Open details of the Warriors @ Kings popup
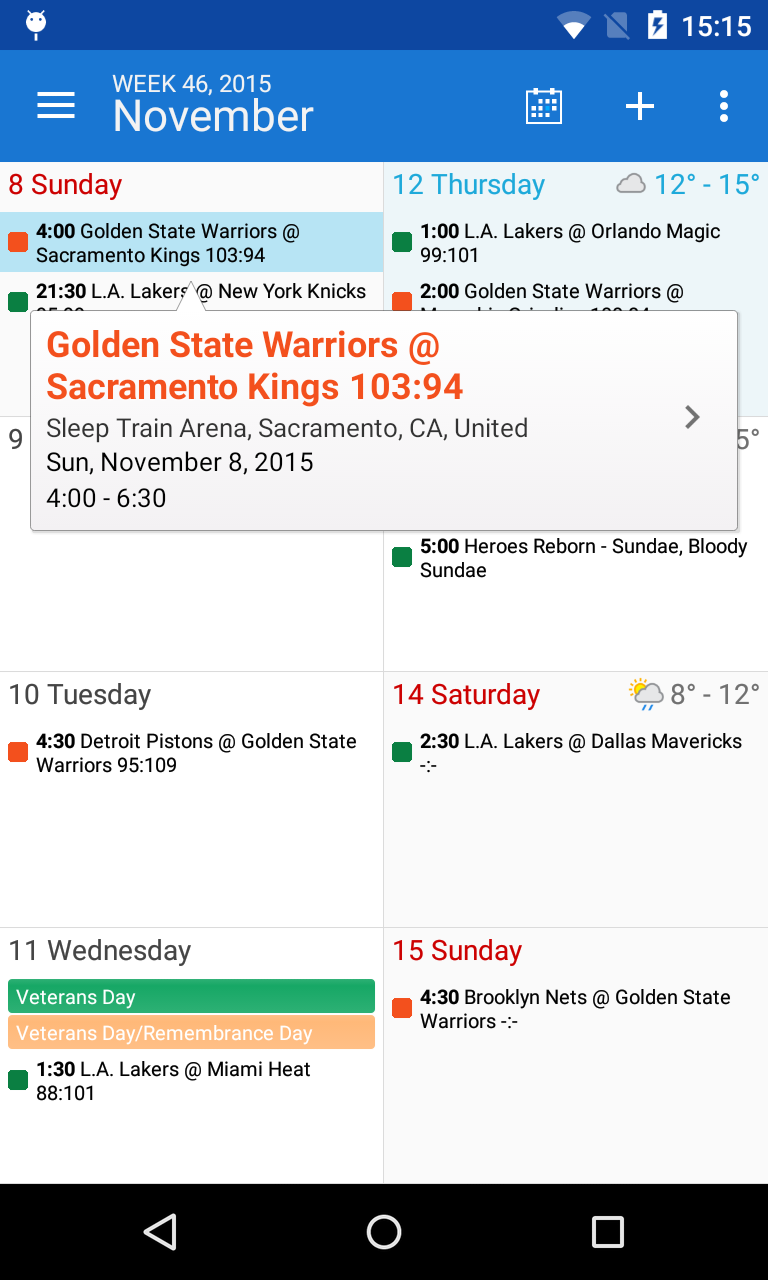Viewport: 768px width, 1280px height. pos(692,418)
